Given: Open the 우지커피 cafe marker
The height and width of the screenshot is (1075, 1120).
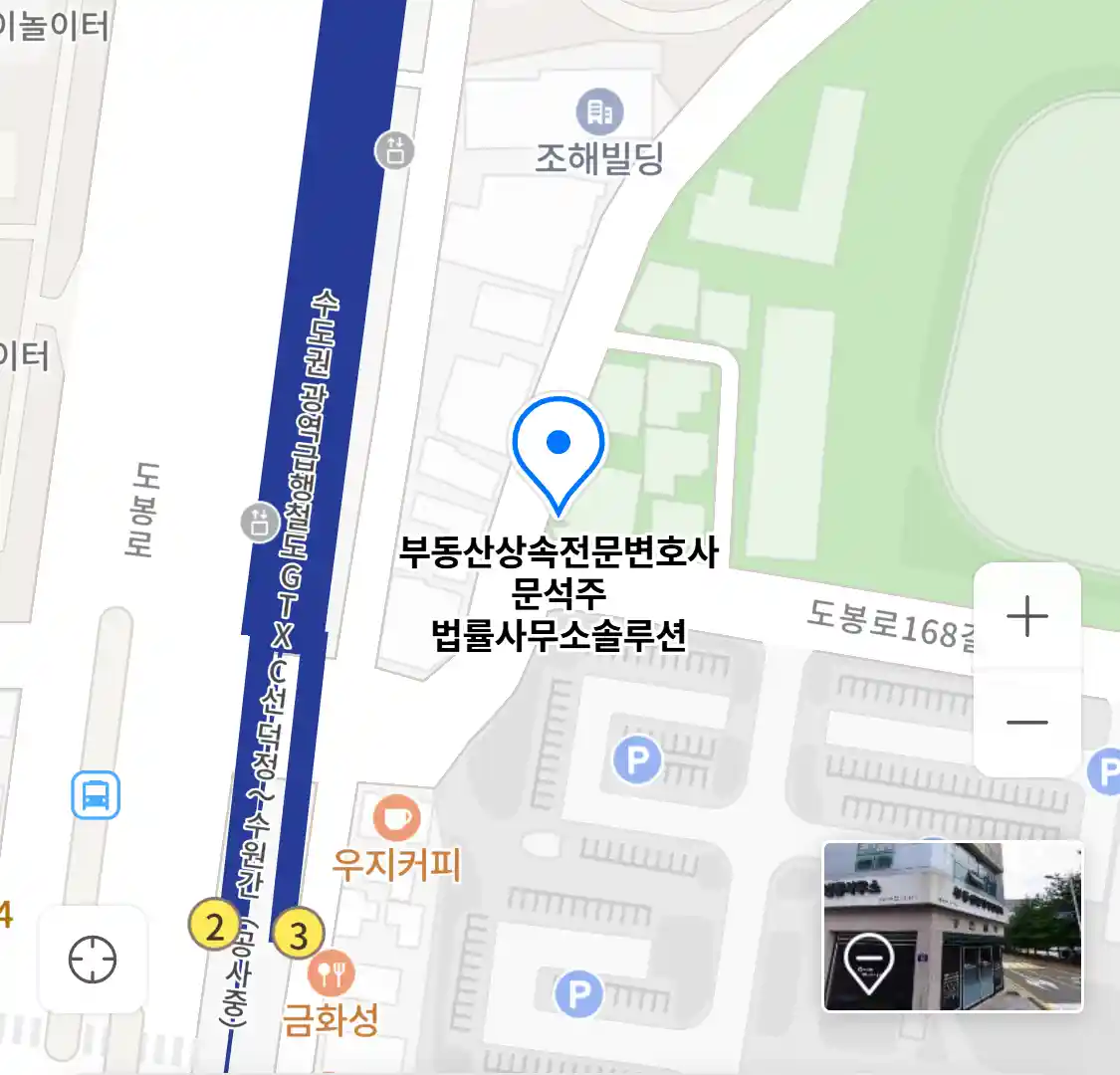Looking at the screenshot, I should point(396,818).
